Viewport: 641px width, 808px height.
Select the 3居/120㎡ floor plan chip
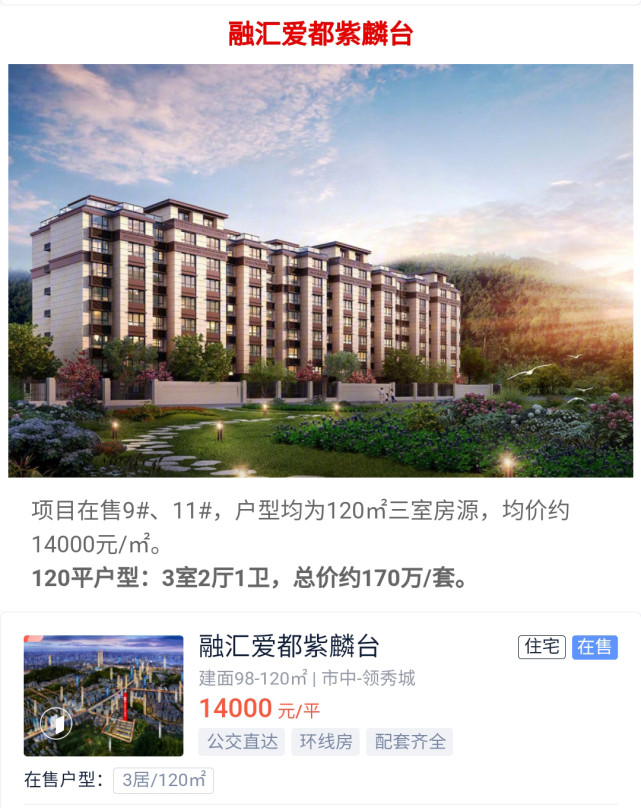click(163, 781)
